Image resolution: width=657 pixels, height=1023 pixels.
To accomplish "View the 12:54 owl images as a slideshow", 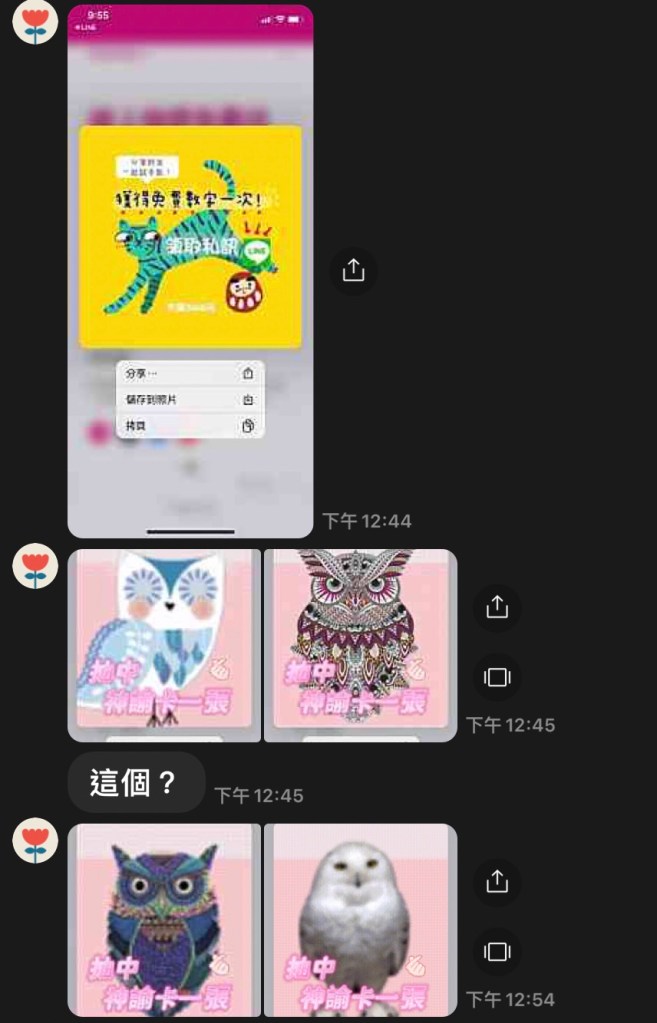I will 496,951.
